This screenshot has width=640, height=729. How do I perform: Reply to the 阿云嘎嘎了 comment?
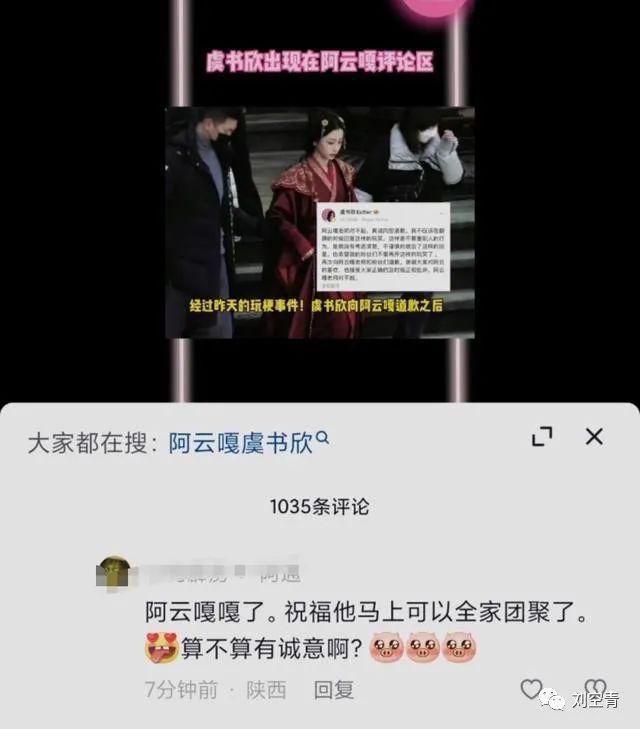[333, 690]
